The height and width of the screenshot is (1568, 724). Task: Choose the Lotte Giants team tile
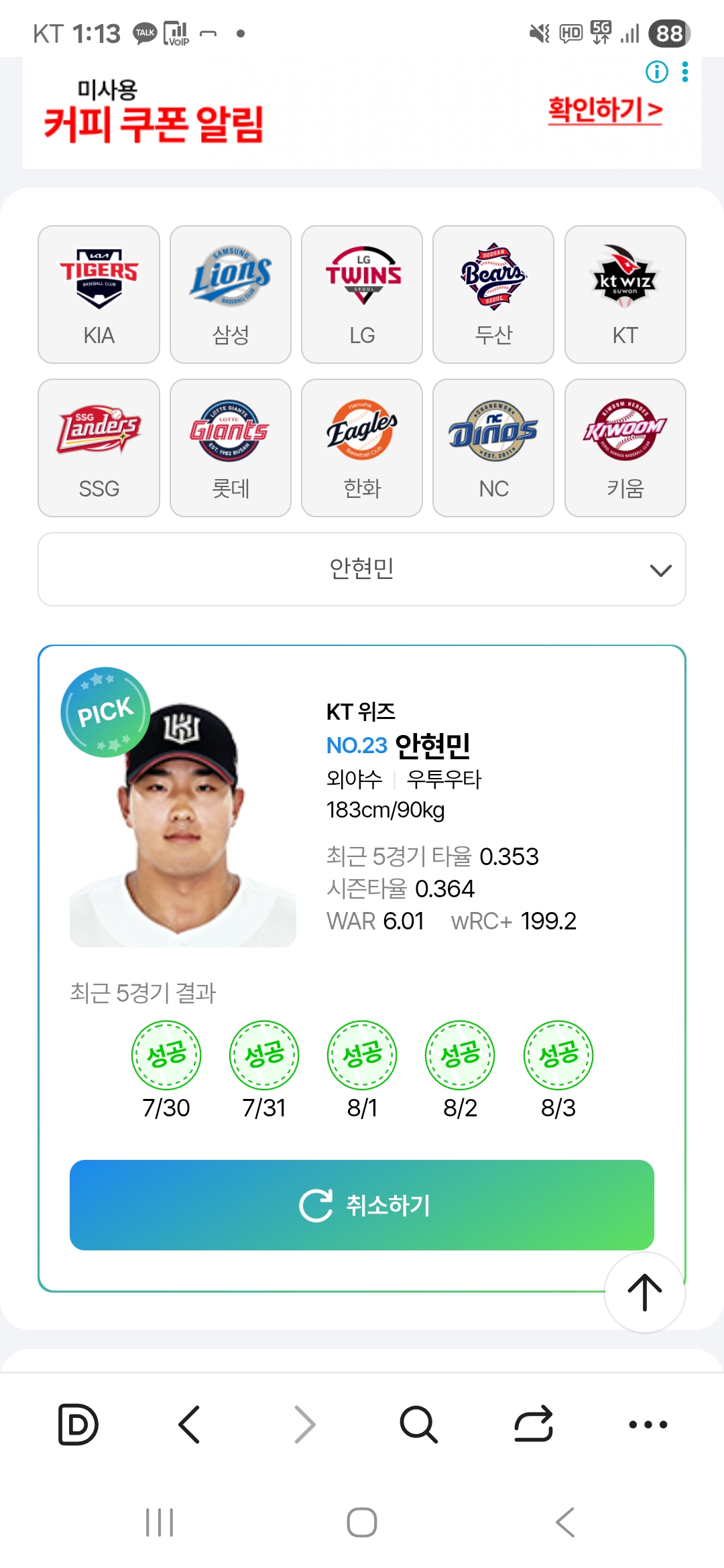point(231,448)
